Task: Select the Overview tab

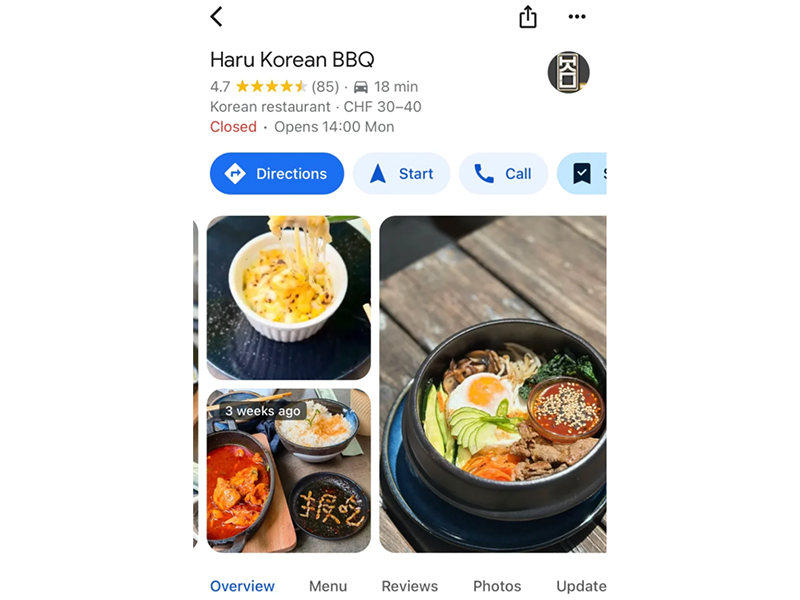Action: [242, 586]
